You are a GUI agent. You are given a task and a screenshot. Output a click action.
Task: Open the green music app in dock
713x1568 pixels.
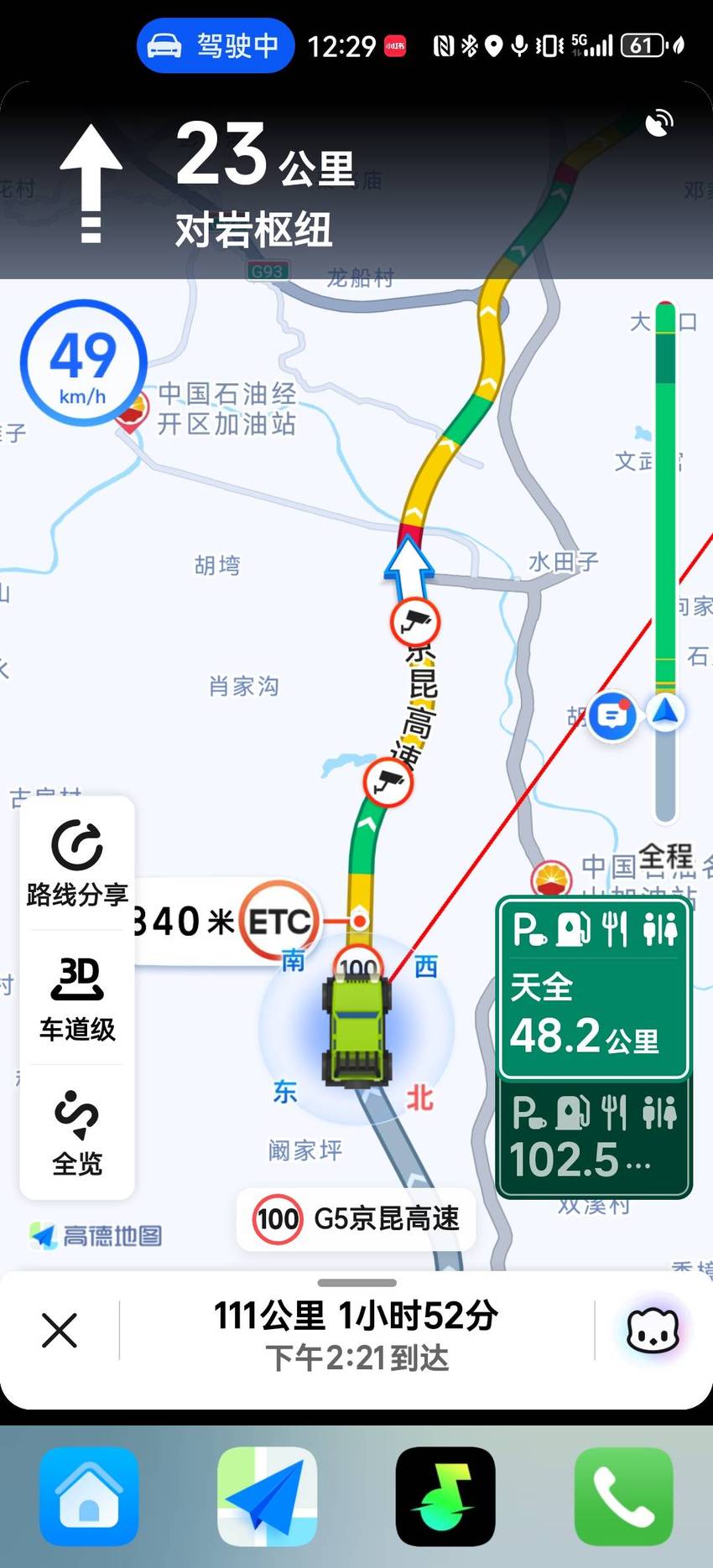tap(445, 1496)
